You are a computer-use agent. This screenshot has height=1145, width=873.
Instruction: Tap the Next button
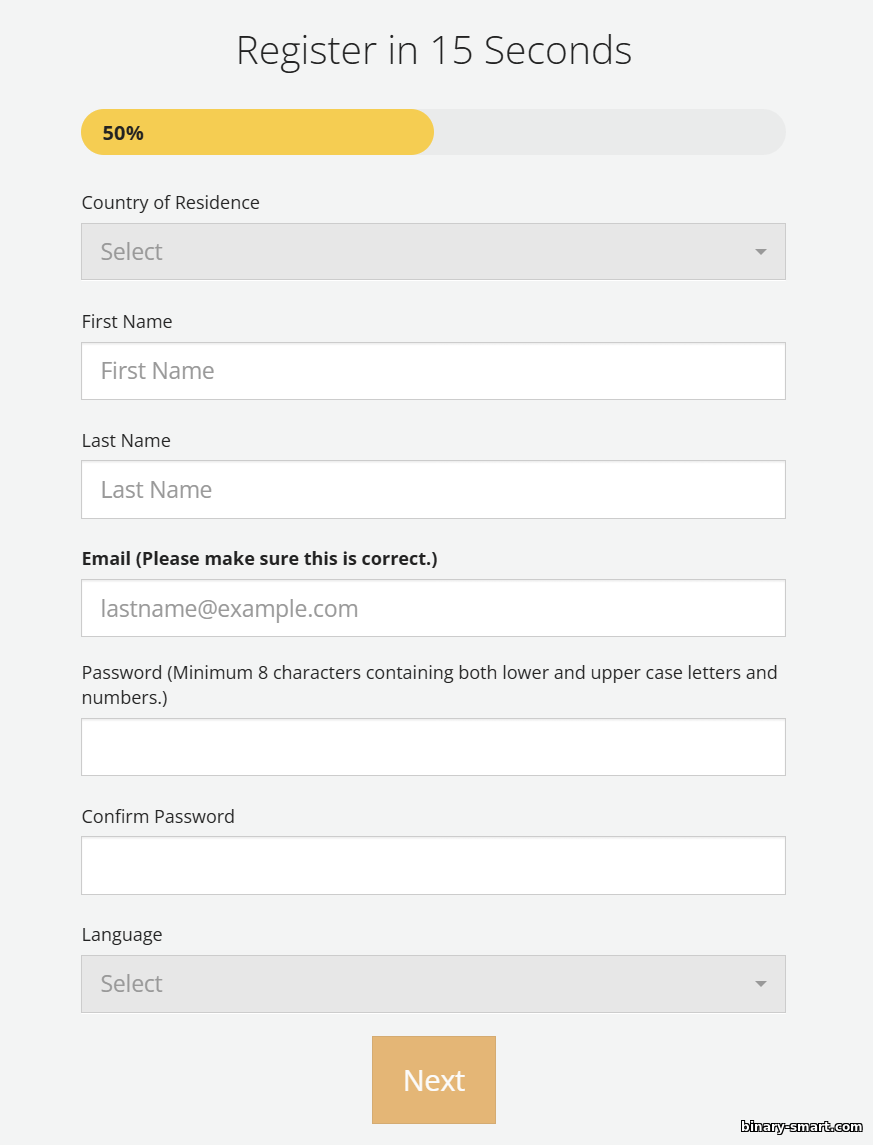(434, 1080)
